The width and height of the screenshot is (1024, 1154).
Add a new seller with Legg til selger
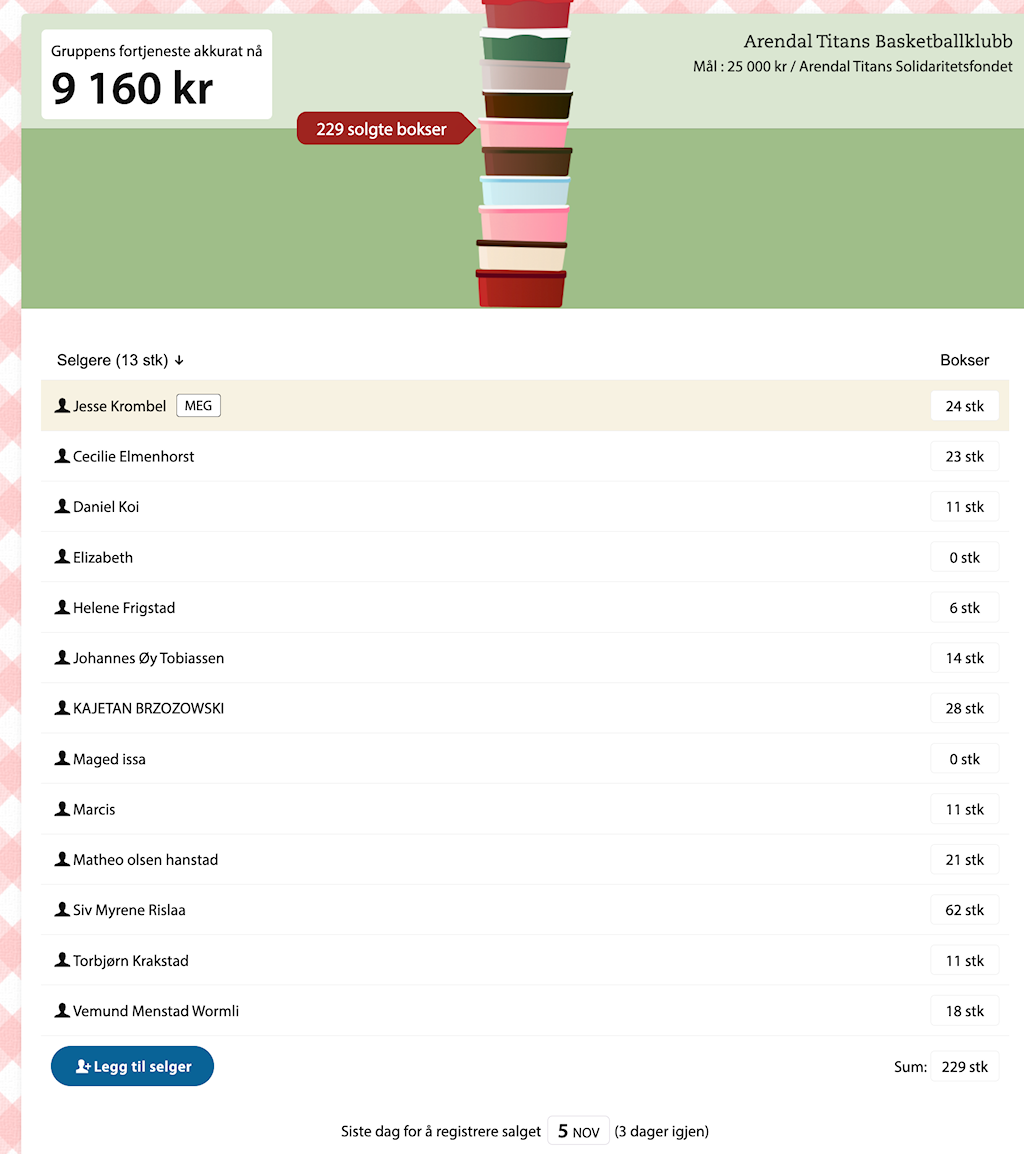click(132, 1066)
